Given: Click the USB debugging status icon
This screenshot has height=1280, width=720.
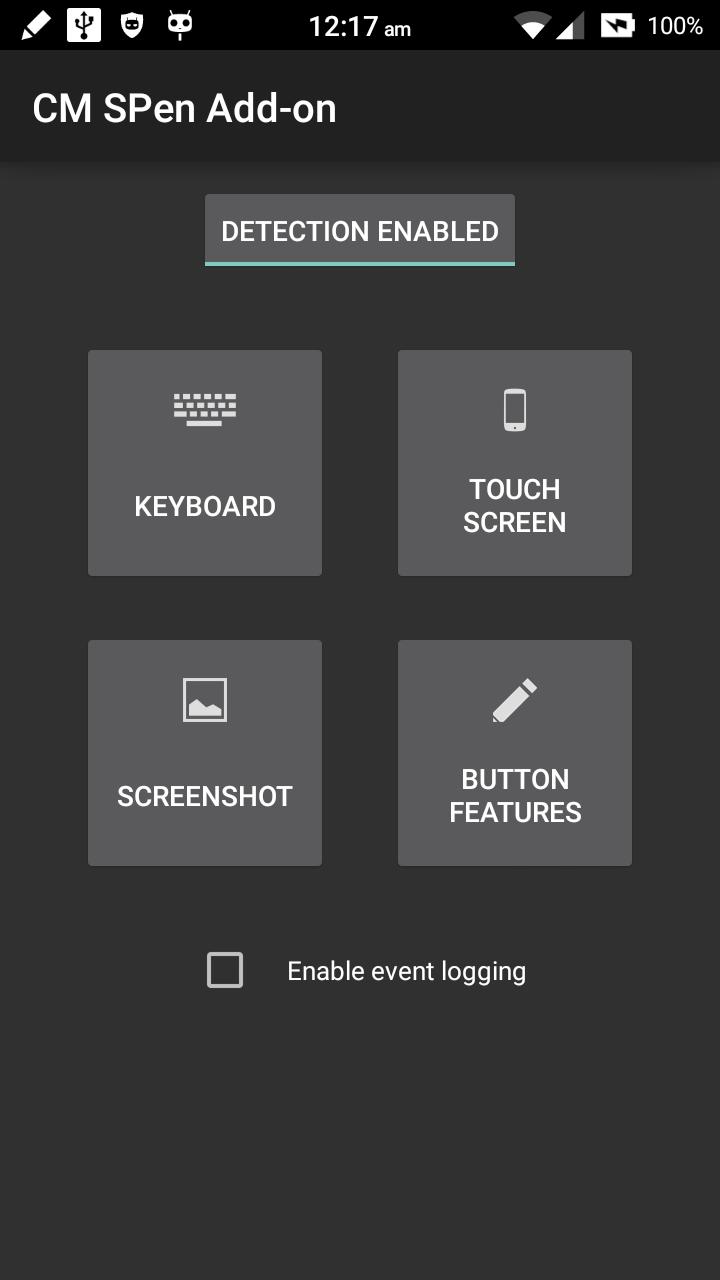Looking at the screenshot, I should click(x=83, y=25).
